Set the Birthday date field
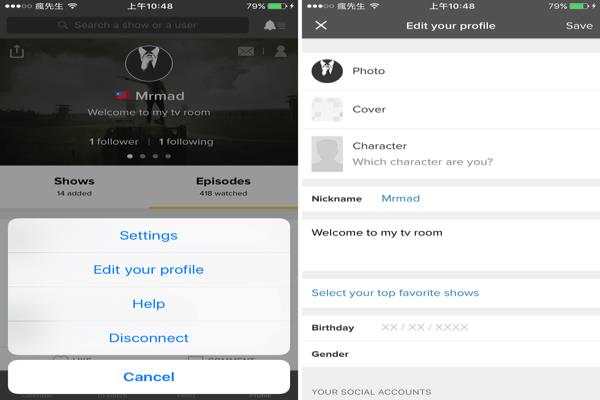The image size is (600, 400). pos(424,327)
